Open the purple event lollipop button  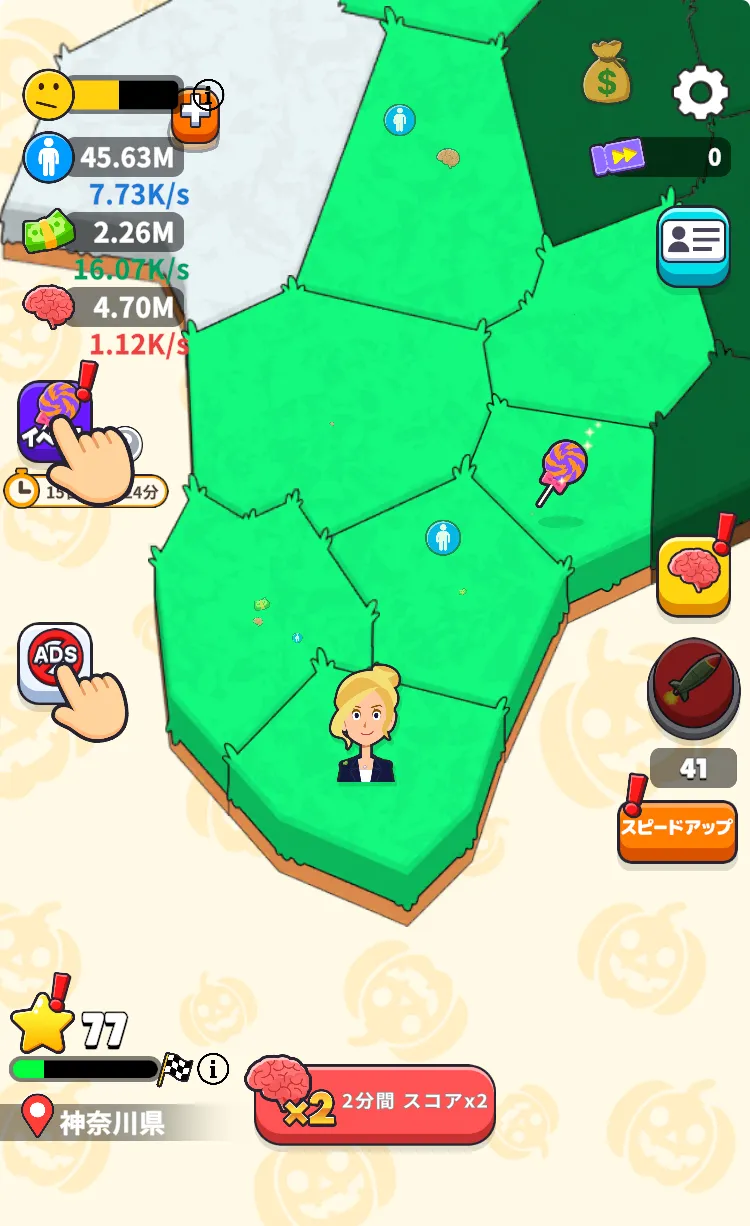pos(55,422)
